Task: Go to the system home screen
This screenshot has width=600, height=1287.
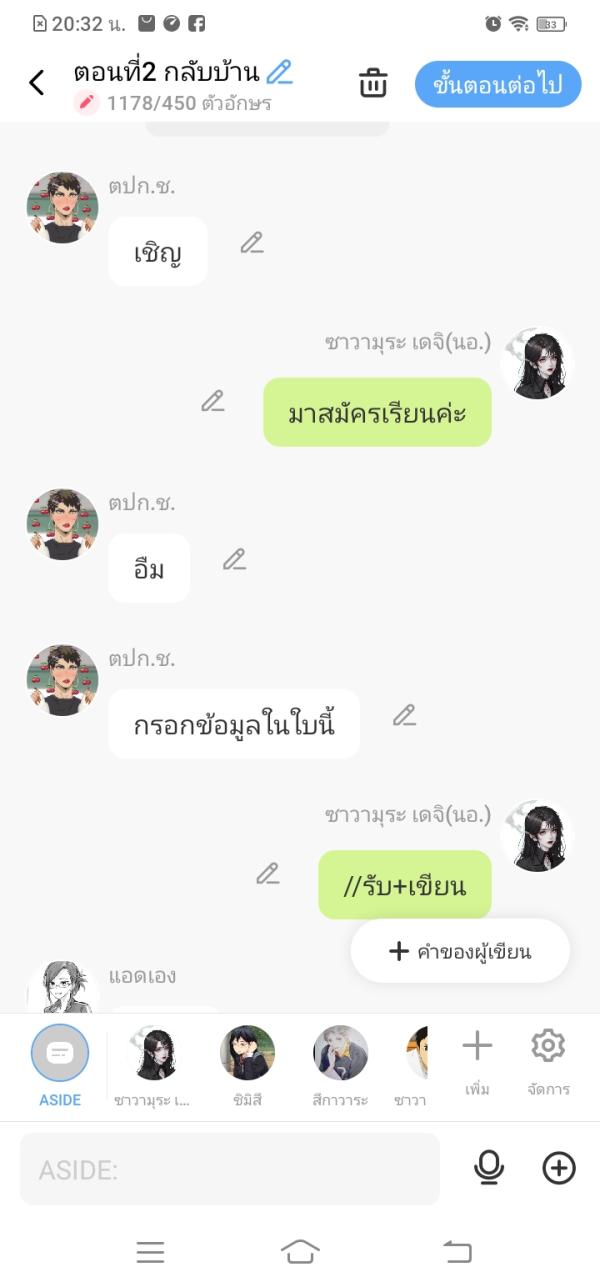Action: click(x=300, y=1251)
